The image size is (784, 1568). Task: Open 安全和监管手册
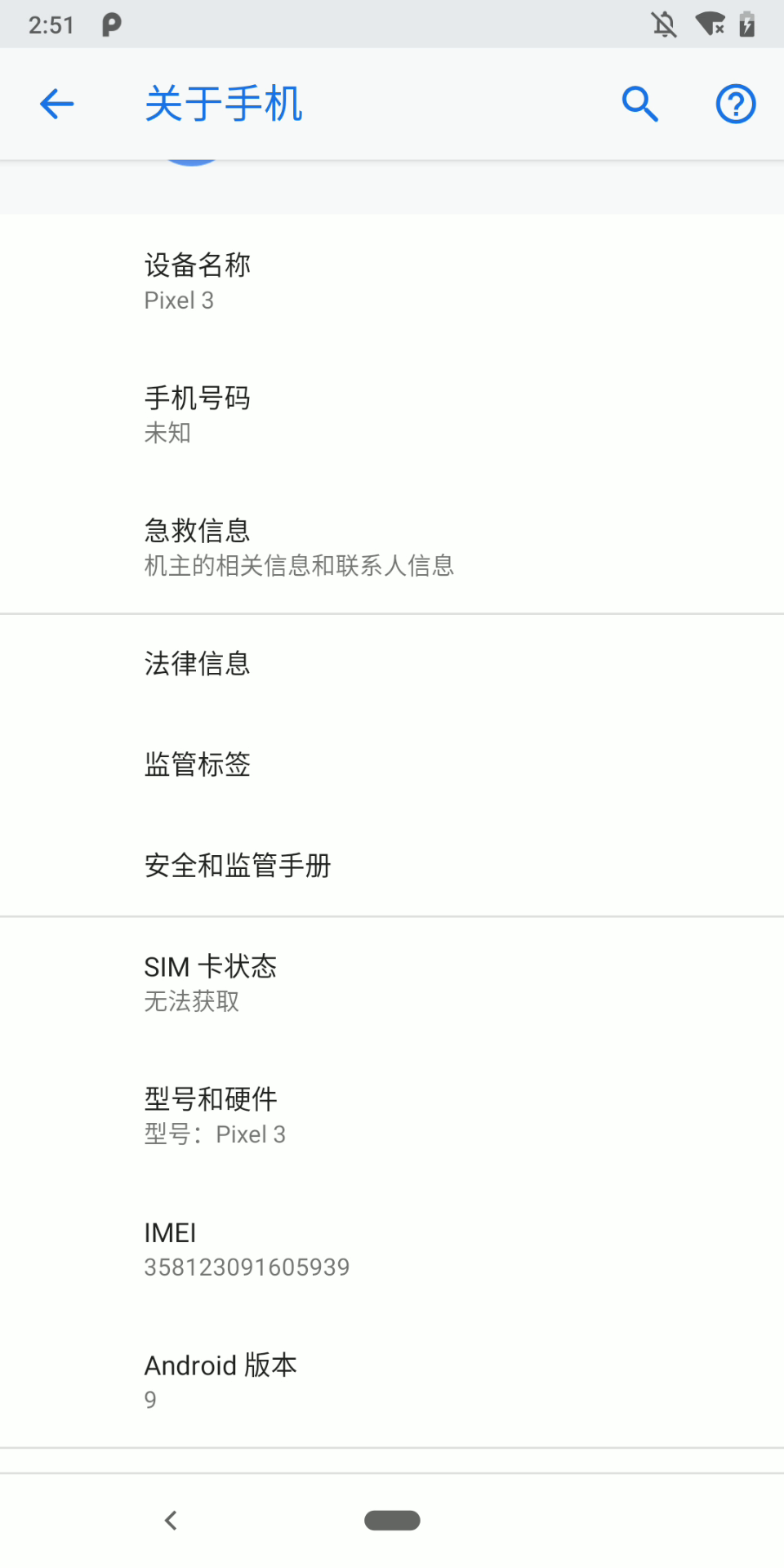tap(392, 866)
